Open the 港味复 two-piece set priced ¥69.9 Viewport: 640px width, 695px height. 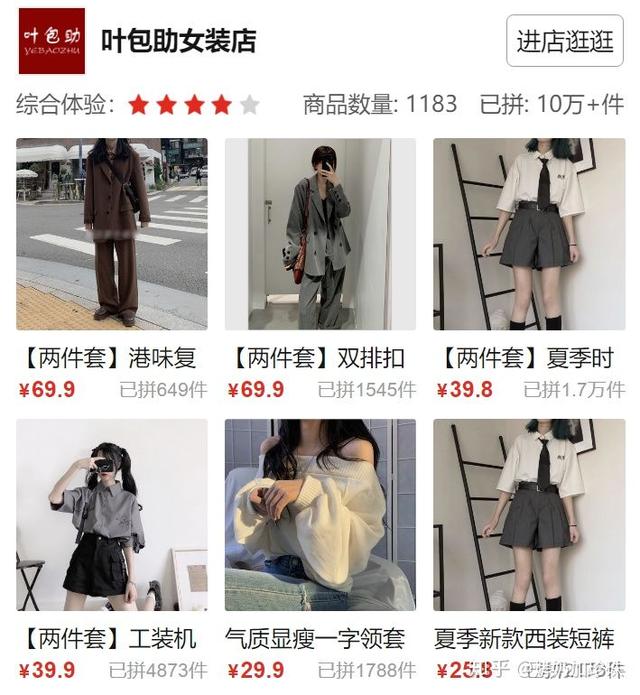point(111,234)
